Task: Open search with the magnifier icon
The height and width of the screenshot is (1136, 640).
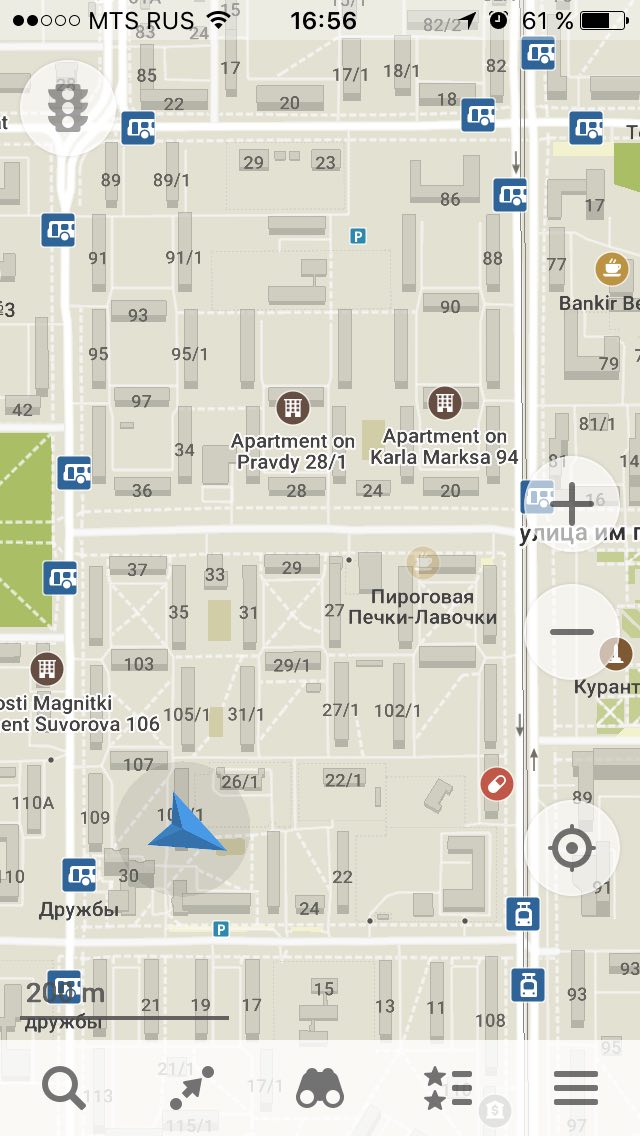Action: click(x=64, y=1088)
